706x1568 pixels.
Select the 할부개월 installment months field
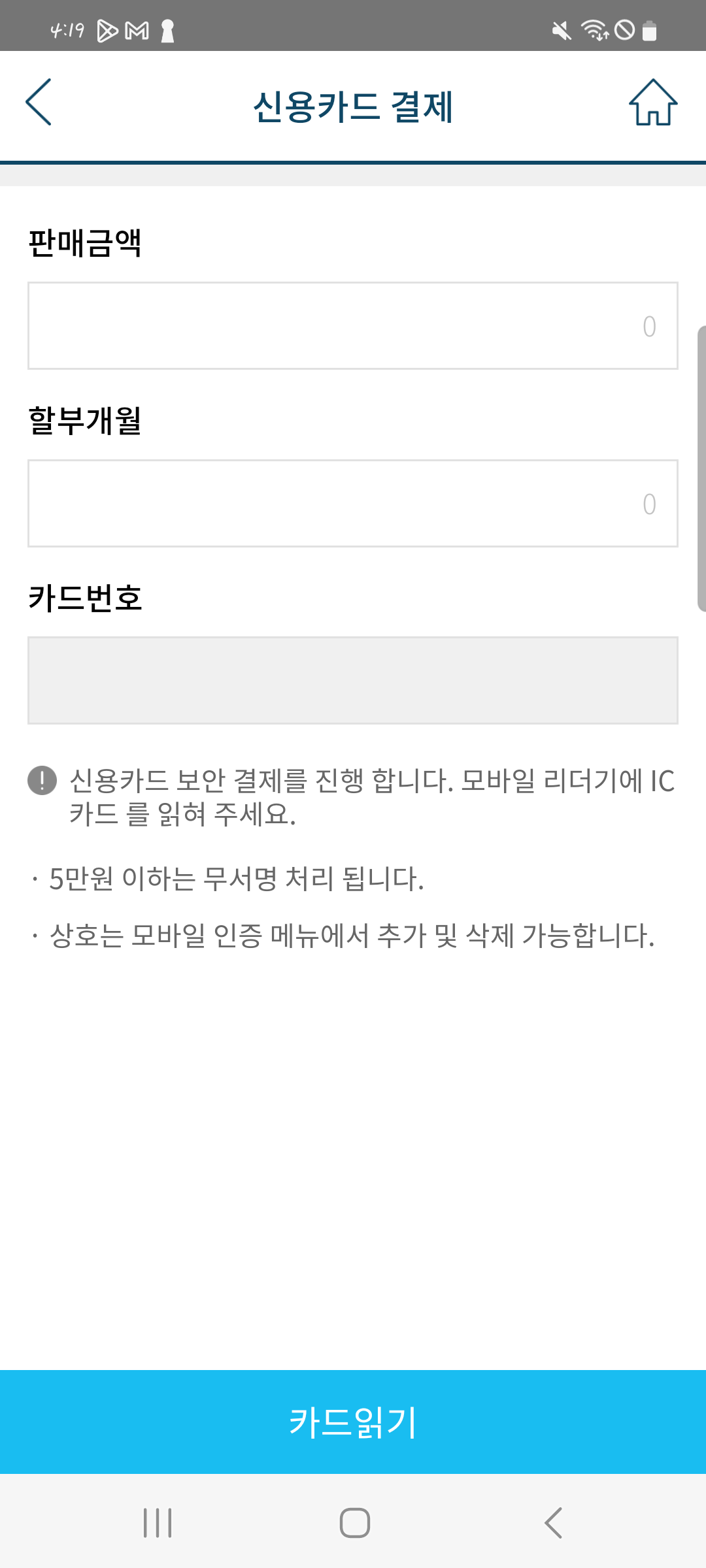[x=352, y=504]
